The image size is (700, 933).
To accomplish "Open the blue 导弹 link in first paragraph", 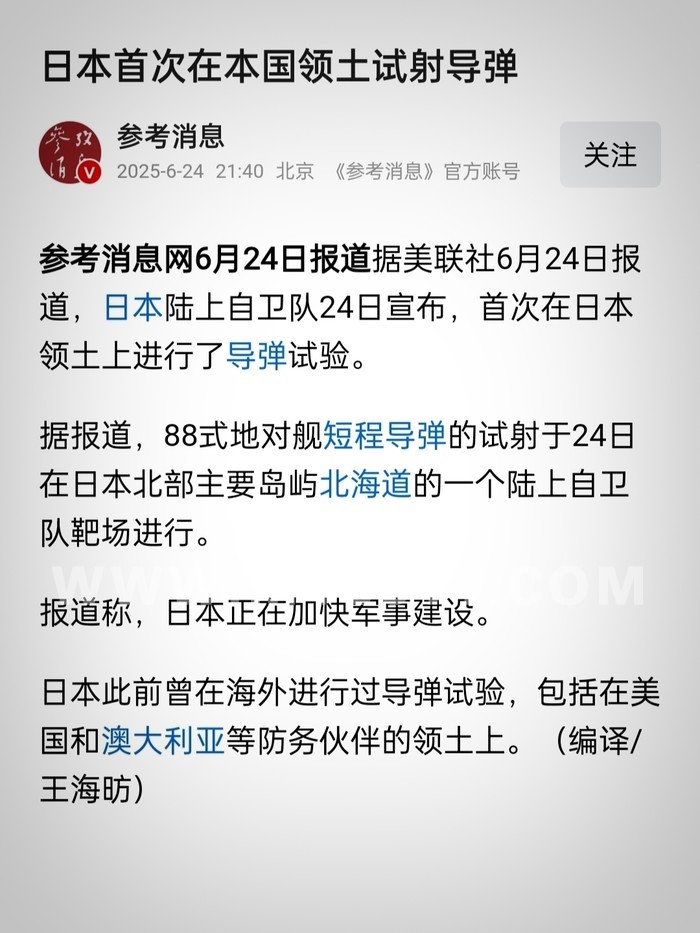I will (x=257, y=357).
